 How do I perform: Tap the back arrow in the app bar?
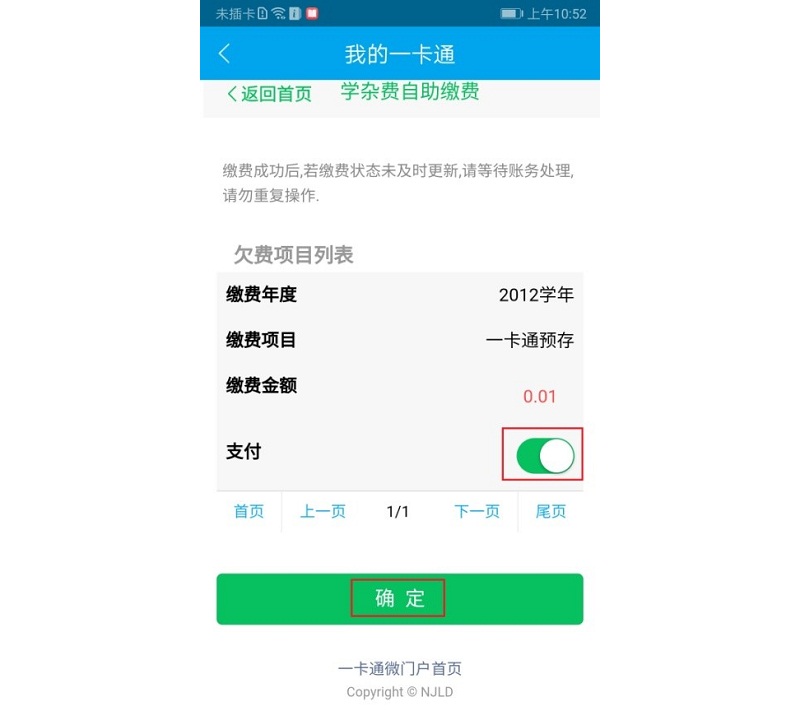[224, 54]
